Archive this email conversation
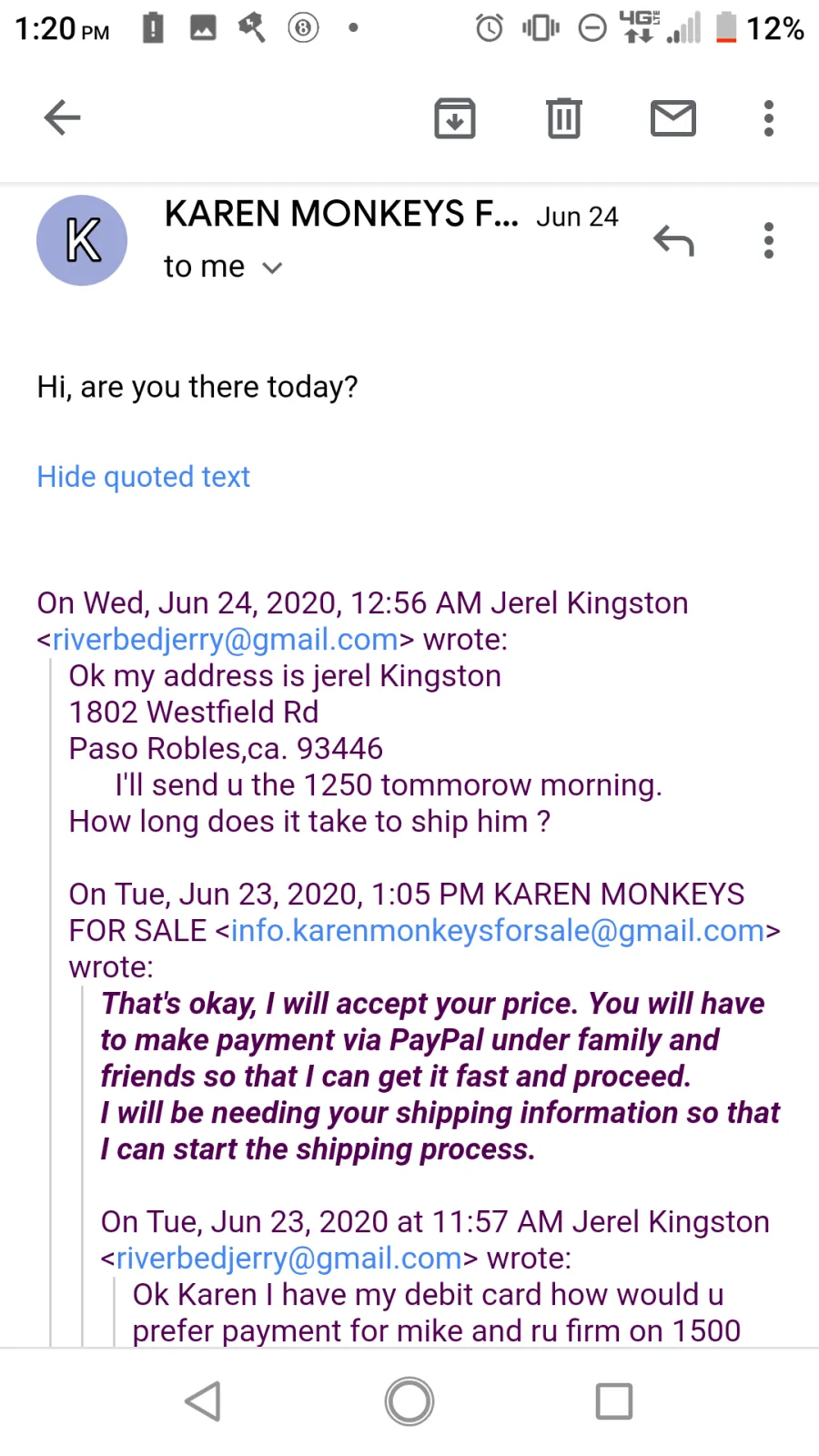Screen dimensions: 819x1456 pyautogui.click(x=455, y=118)
